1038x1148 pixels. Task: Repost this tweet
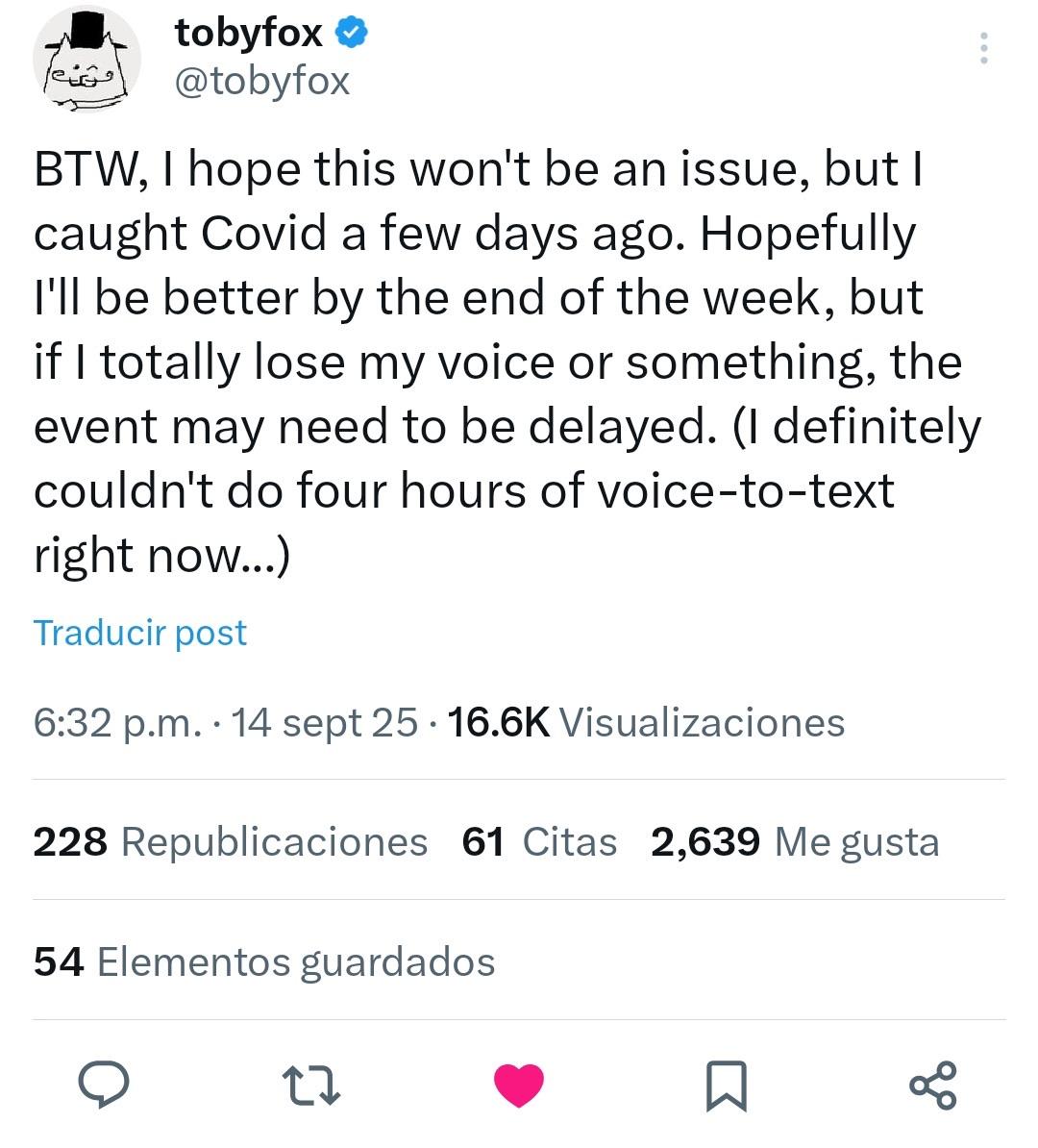click(x=313, y=1086)
